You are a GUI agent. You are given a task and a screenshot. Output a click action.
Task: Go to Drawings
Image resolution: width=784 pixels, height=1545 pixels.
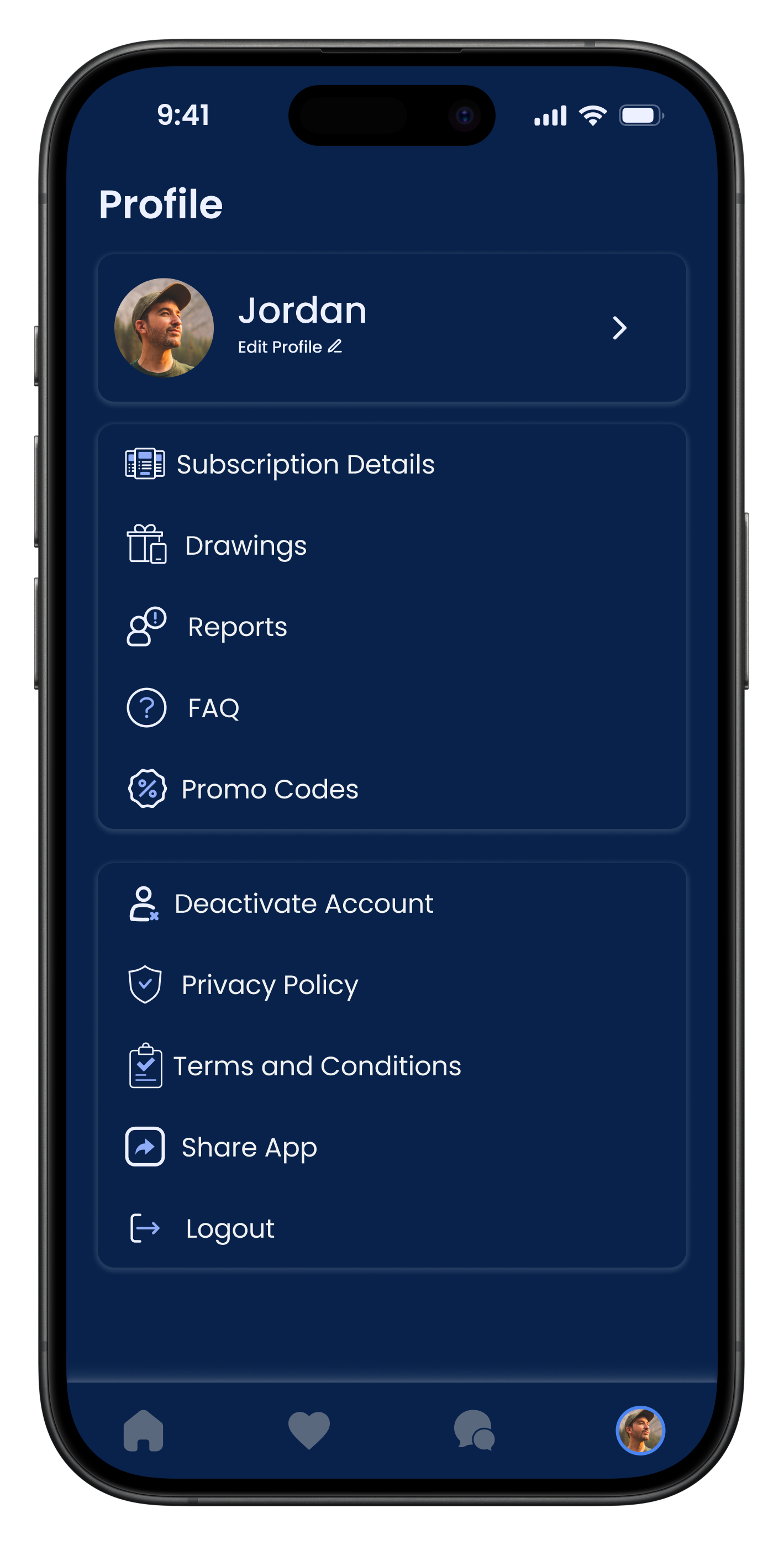pyautogui.click(x=245, y=546)
